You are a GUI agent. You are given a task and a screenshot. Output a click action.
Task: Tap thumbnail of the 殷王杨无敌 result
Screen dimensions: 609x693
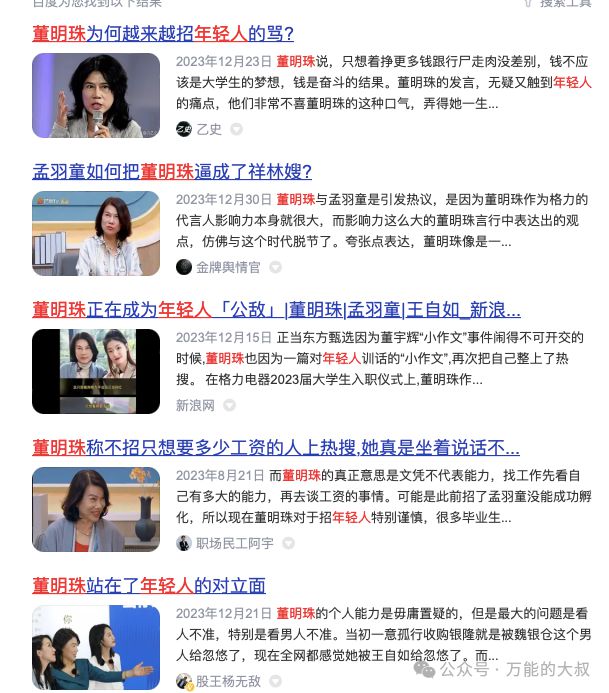[x=96, y=647]
